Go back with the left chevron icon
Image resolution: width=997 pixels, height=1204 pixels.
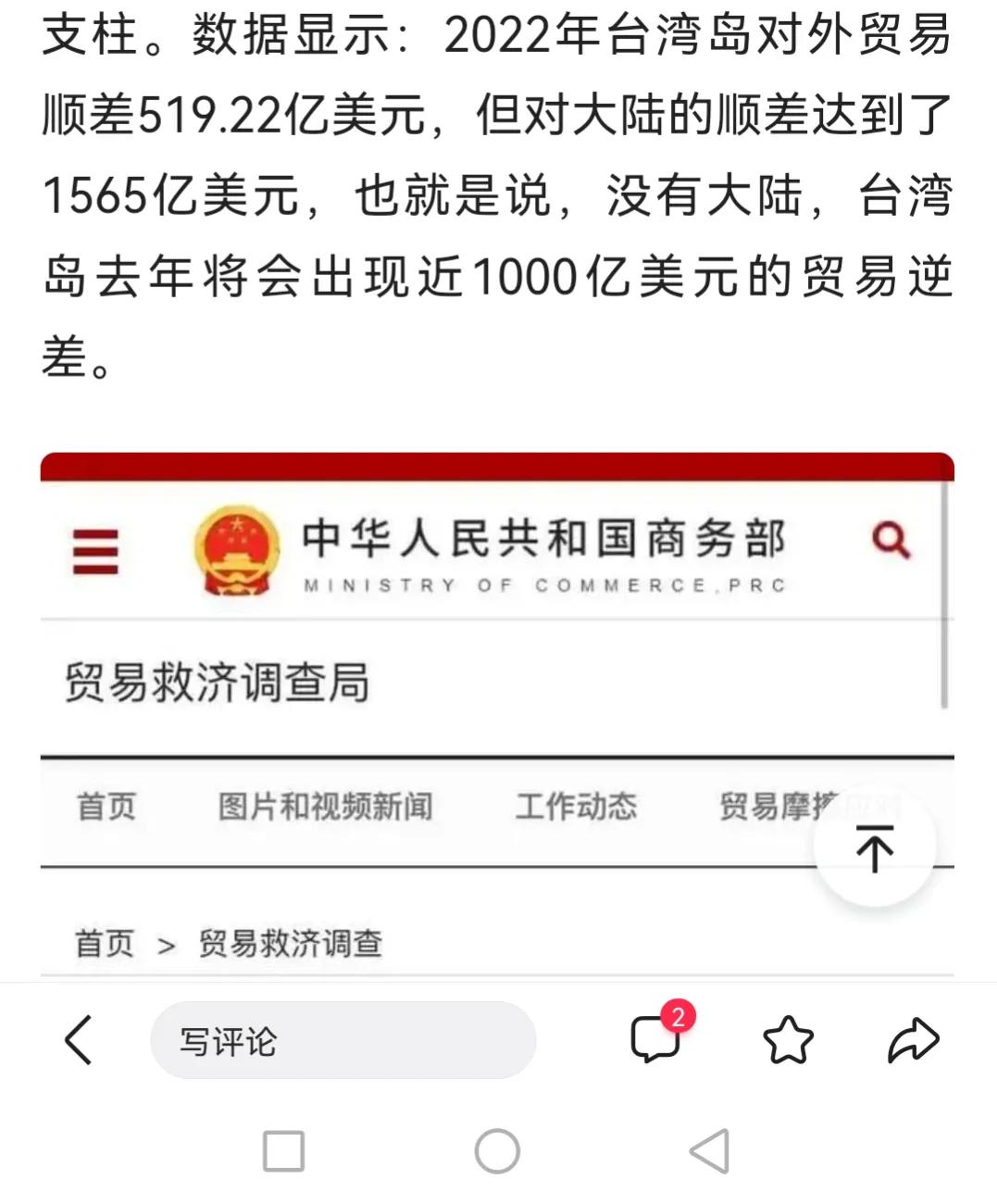(x=79, y=1041)
